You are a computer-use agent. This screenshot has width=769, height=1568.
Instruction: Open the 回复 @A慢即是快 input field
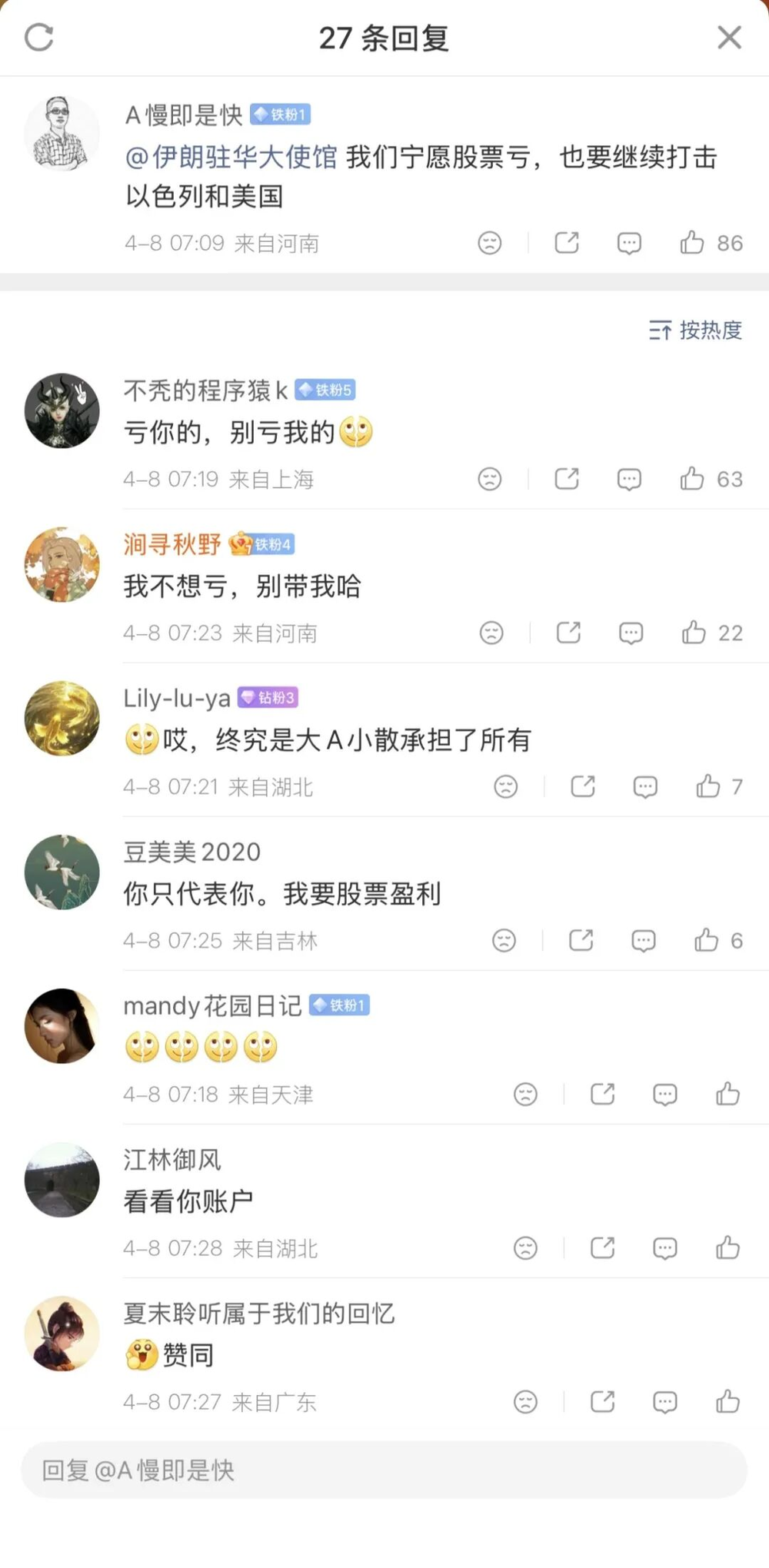pos(384,1470)
